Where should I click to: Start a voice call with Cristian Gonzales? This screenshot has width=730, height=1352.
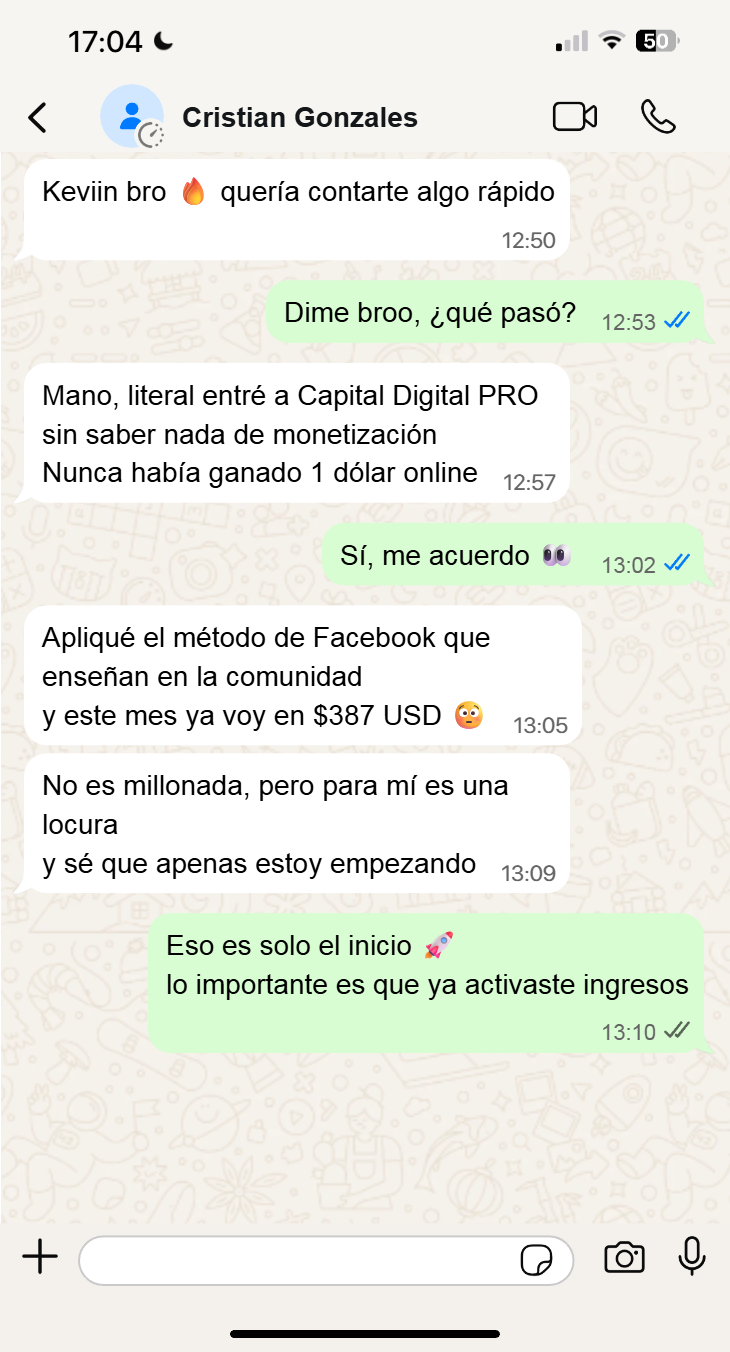point(660,116)
